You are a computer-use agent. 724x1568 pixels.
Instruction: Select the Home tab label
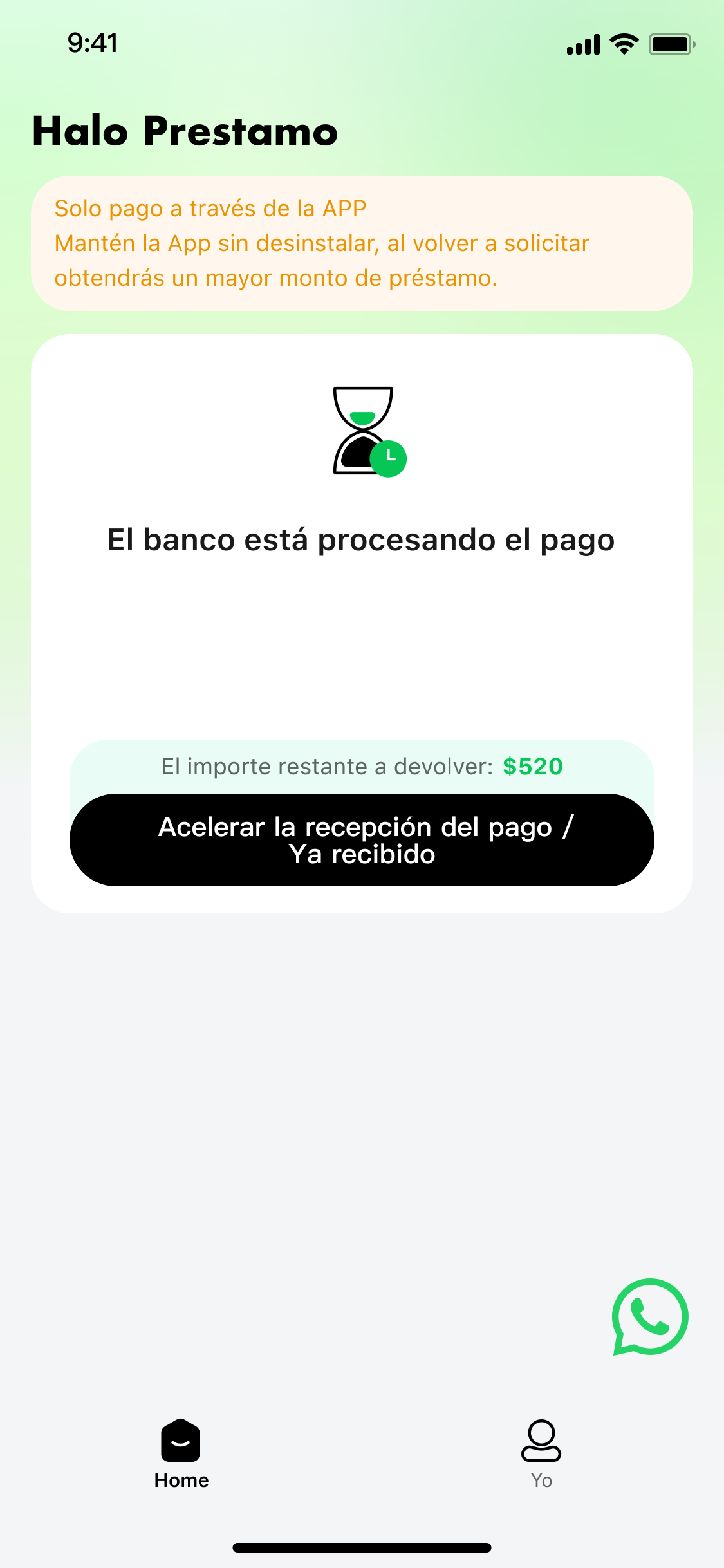(x=181, y=1480)
